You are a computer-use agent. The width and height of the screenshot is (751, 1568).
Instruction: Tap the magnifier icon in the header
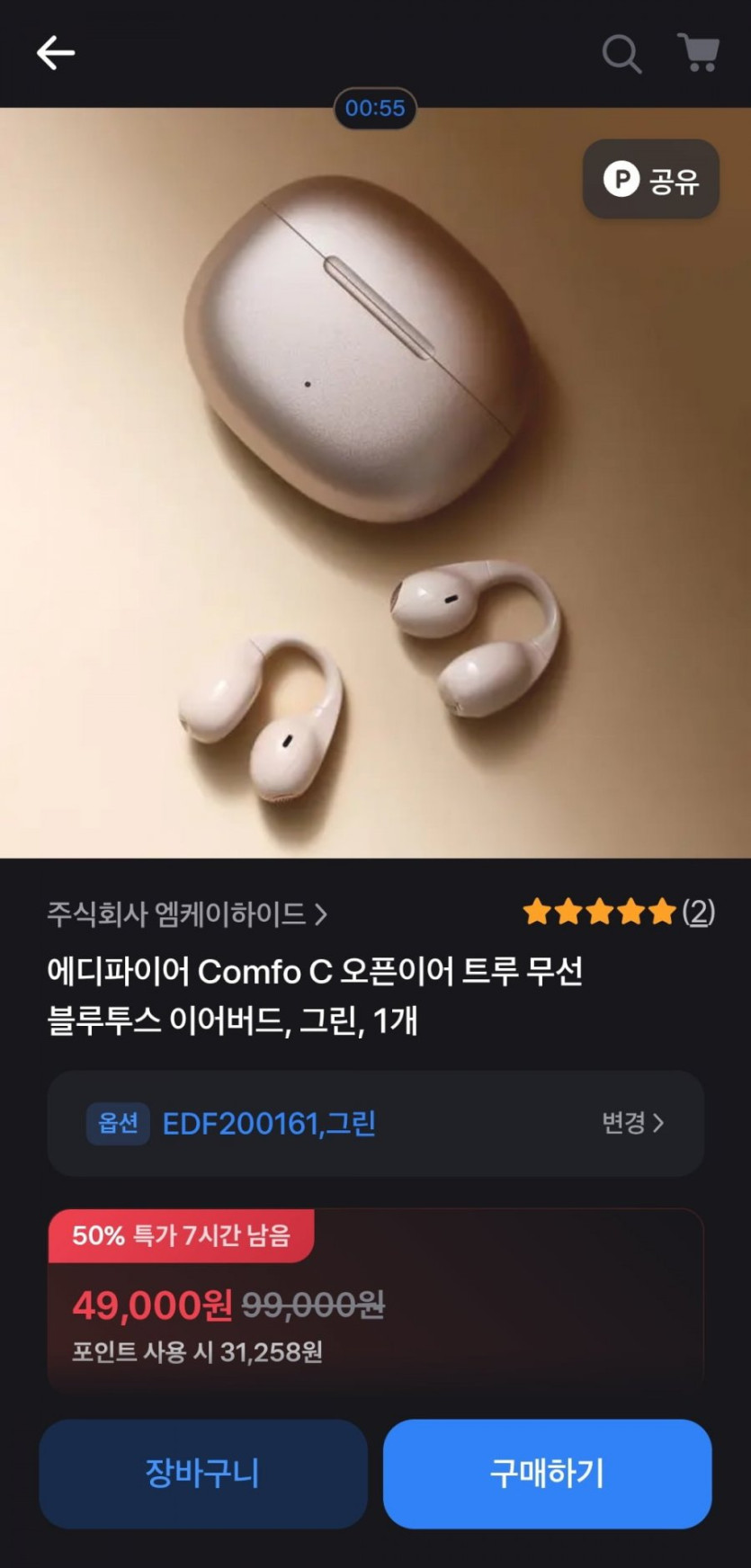coord(621,54)
